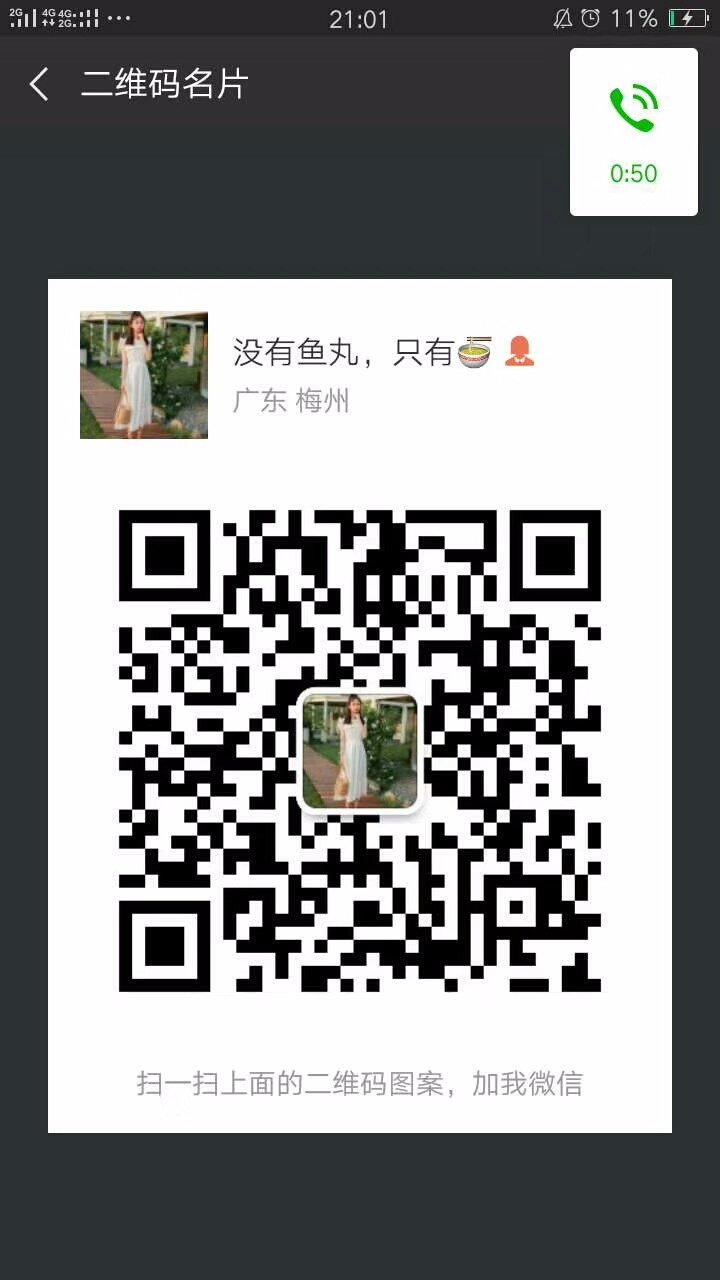
Task: Go back from the QR code card
Action: coord(40,85)
